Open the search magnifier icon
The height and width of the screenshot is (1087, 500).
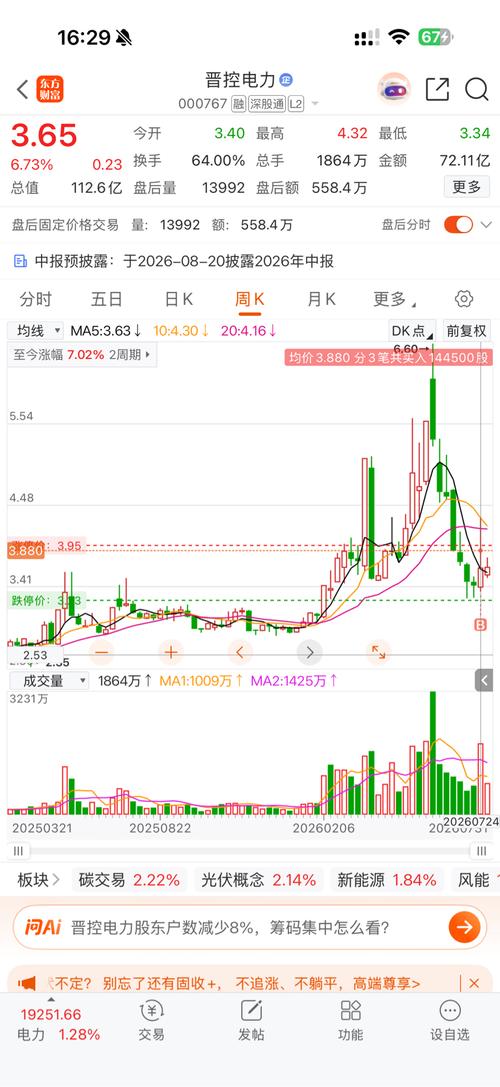[x=476, y=89]
